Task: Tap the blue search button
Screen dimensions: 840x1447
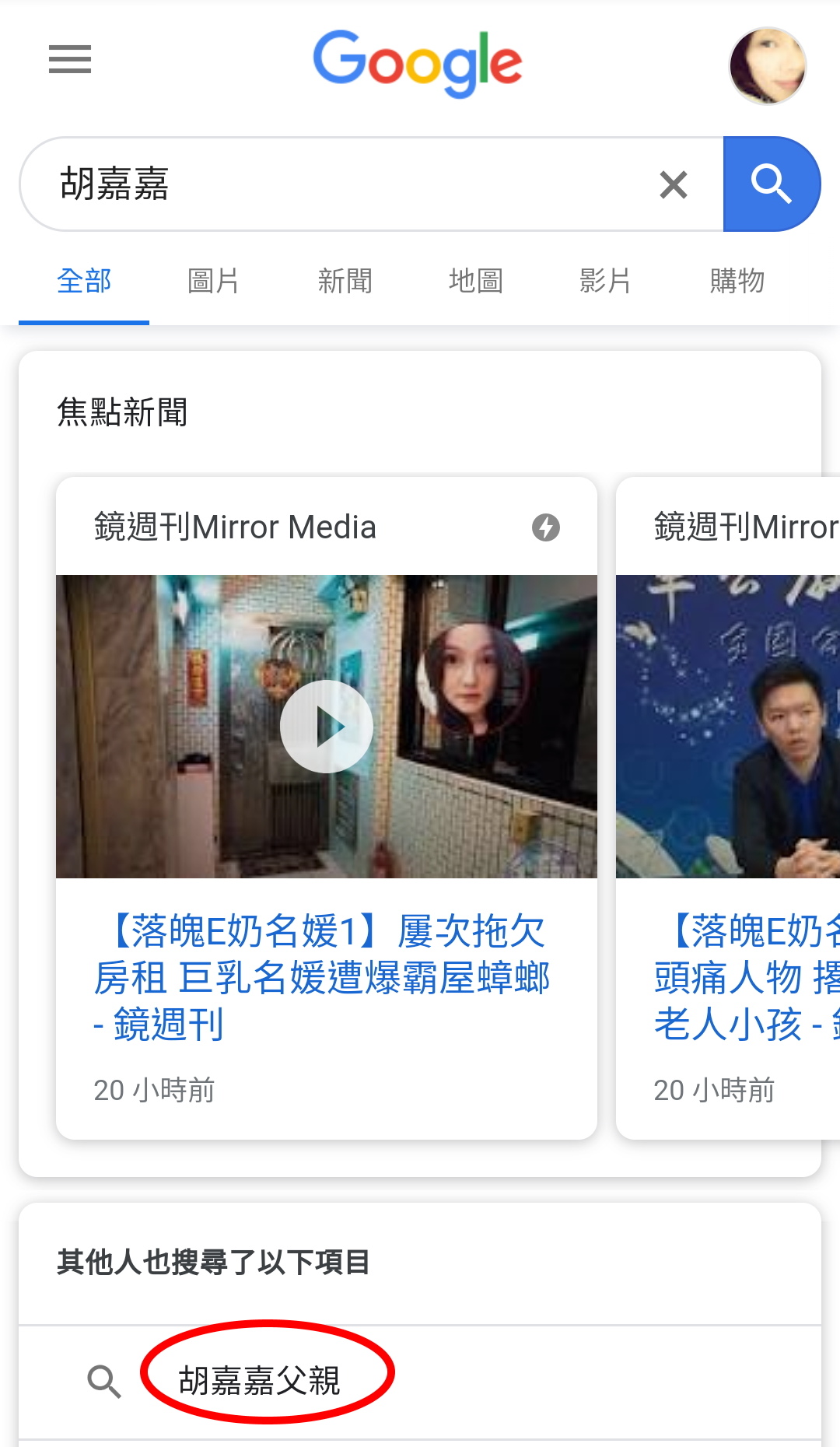Action: [x=771, y=184]
